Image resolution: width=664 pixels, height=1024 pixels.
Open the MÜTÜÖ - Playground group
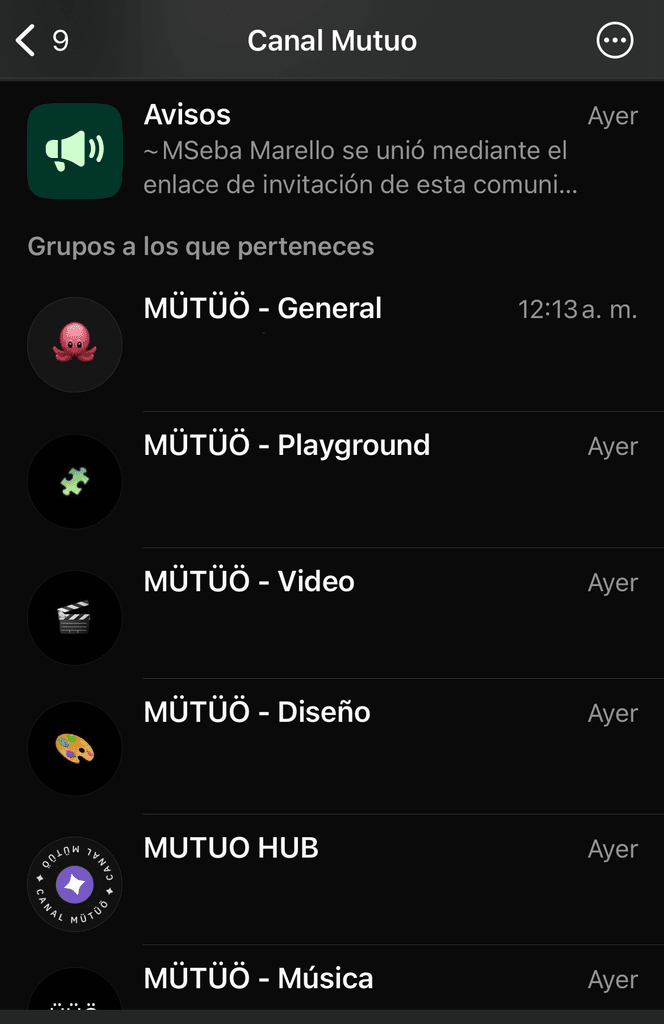[x=332, y=481]
